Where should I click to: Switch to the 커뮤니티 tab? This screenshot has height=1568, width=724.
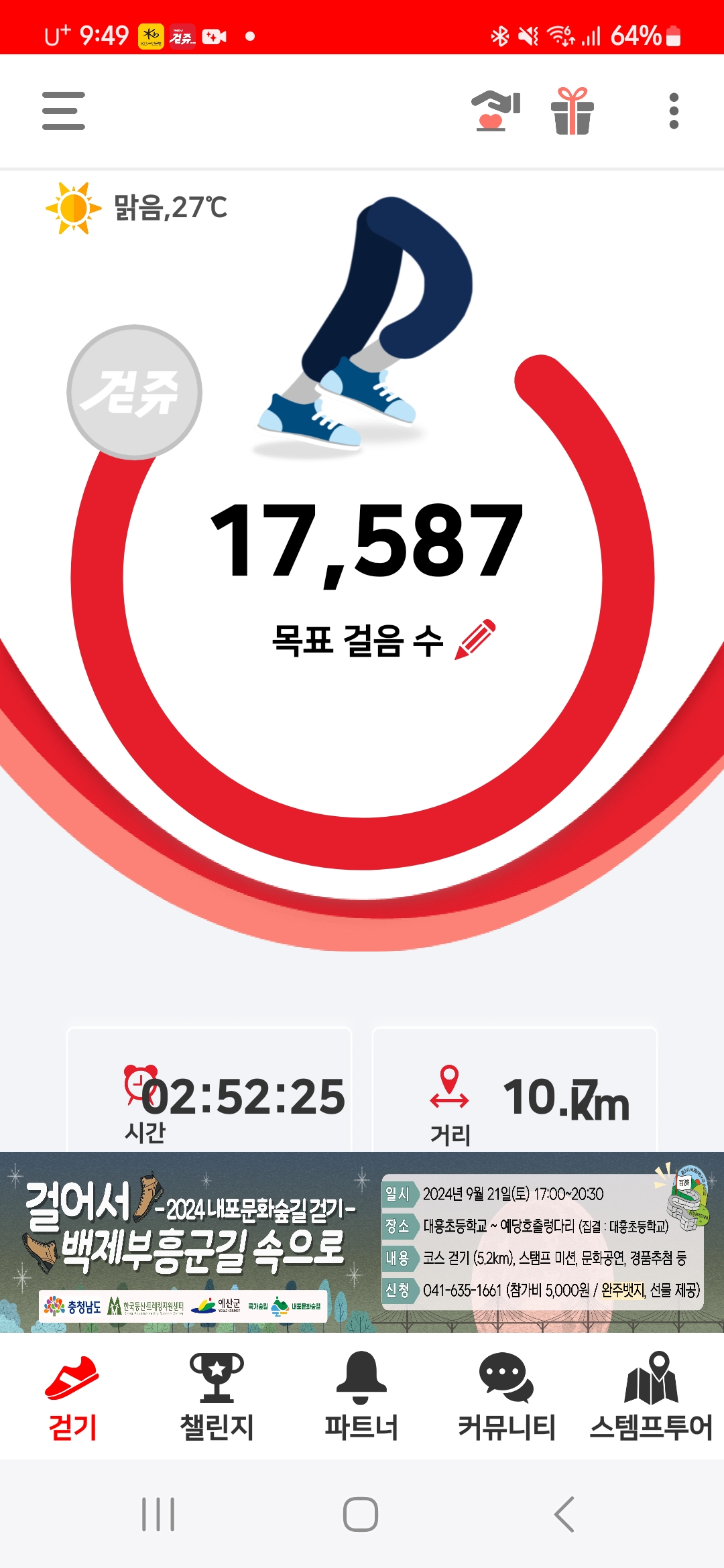tap(506, 1398)
